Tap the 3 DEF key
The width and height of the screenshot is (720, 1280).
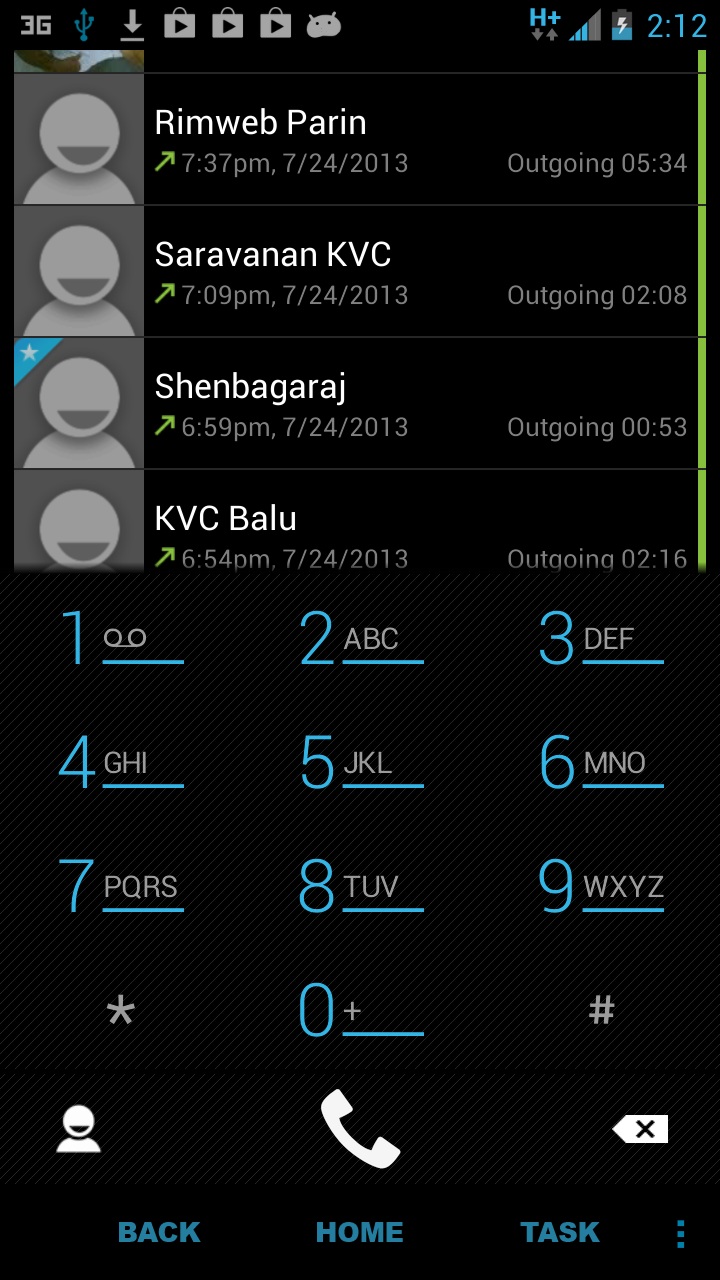tap(600, 638)
